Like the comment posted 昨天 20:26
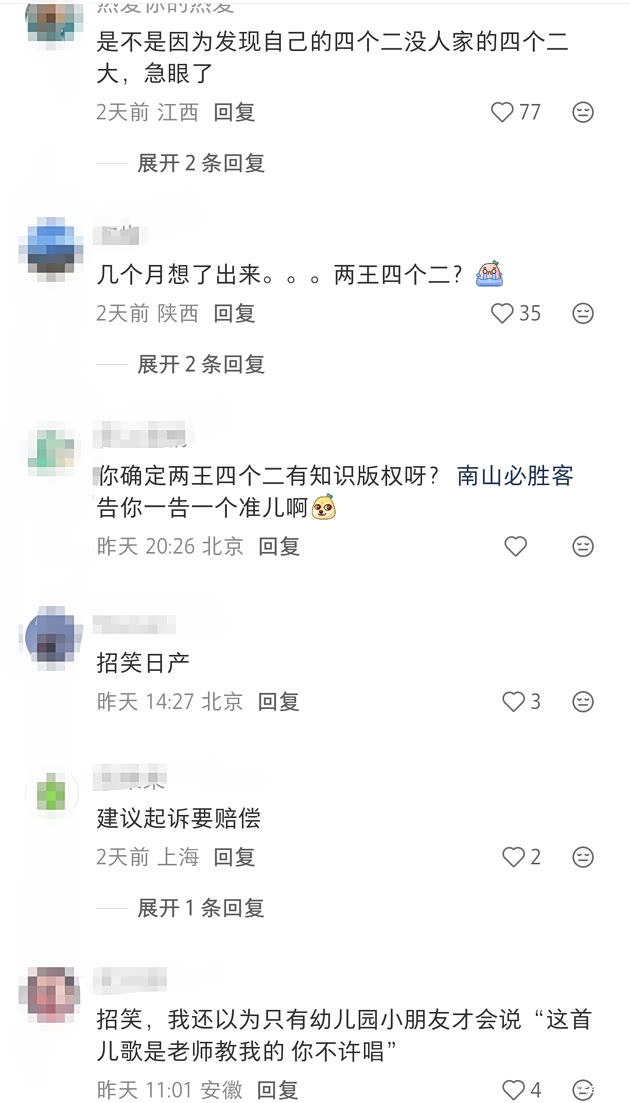The image size is (630, 1103). tap(515, 546)
